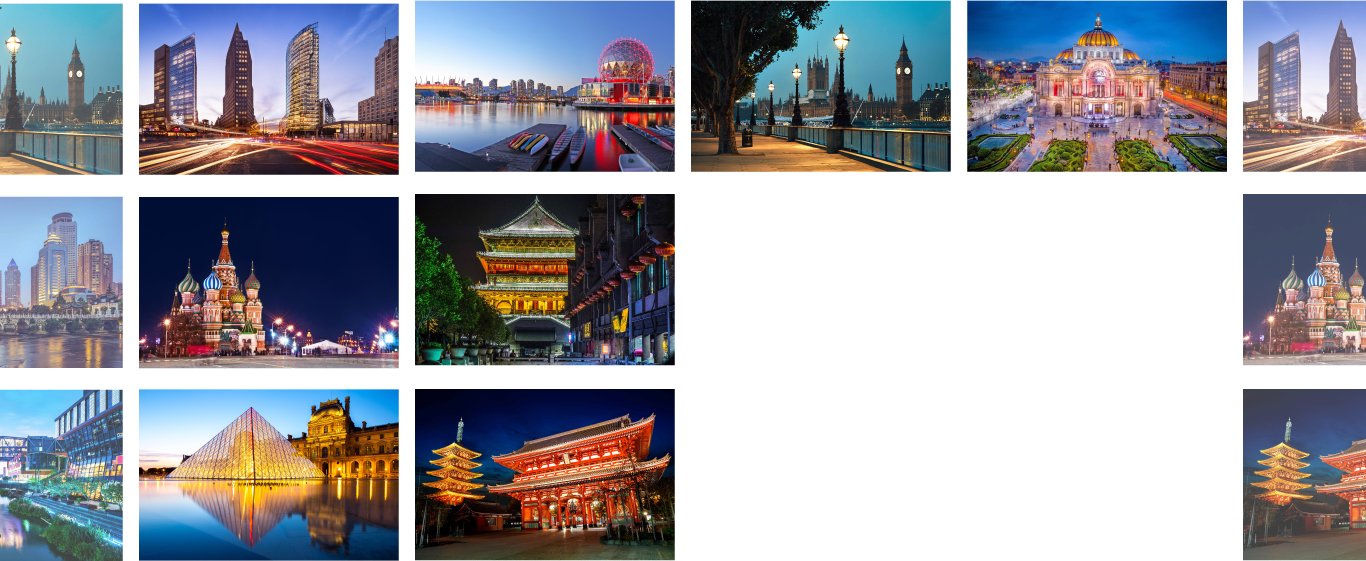Image resolution: width=1366 pixels, height=561 pixels.
Task: Open the riverside skyscraper skyline at dusk photo
Action: tap(61, 282)
